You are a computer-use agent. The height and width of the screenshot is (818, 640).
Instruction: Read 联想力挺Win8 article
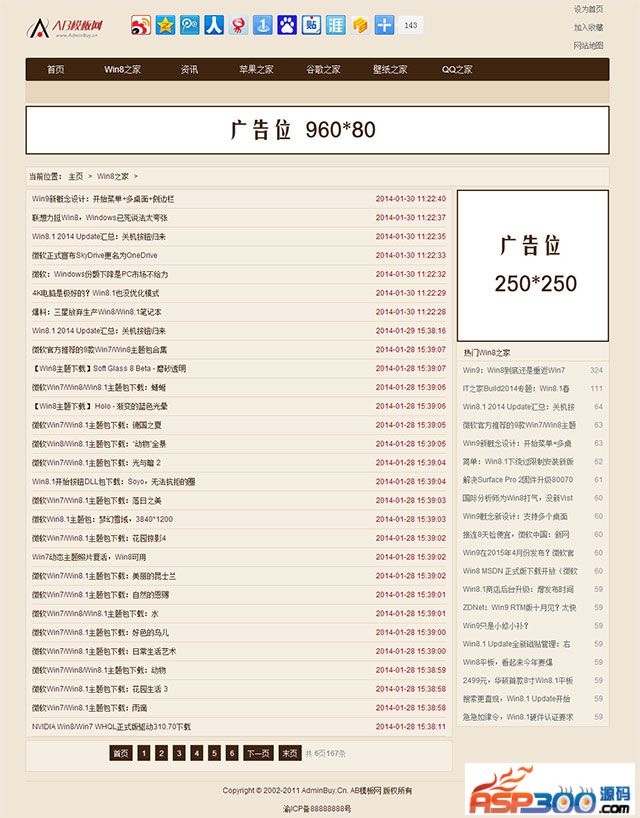[x=99, y=217]
